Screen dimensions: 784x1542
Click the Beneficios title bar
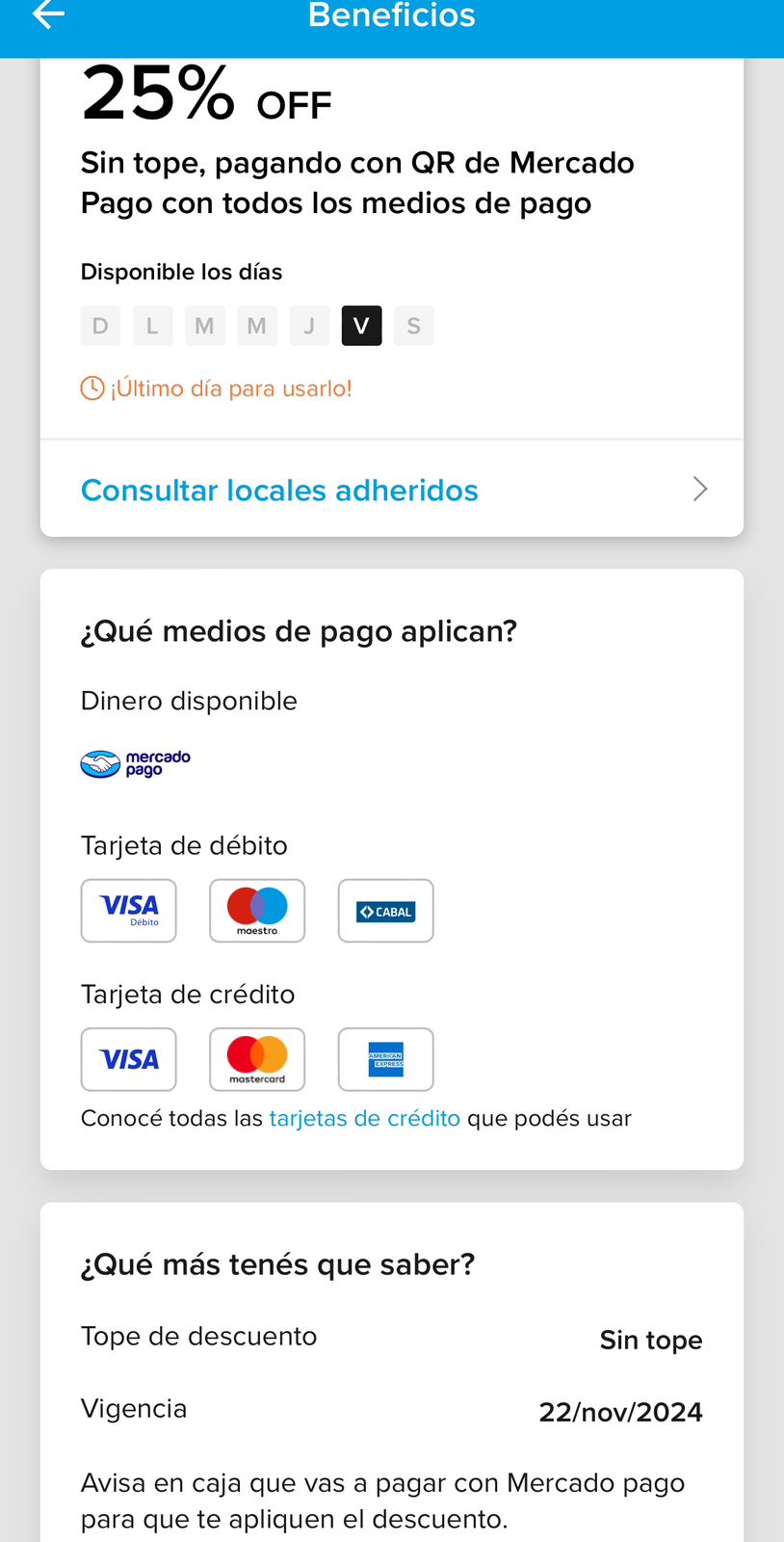coord(391,15)
